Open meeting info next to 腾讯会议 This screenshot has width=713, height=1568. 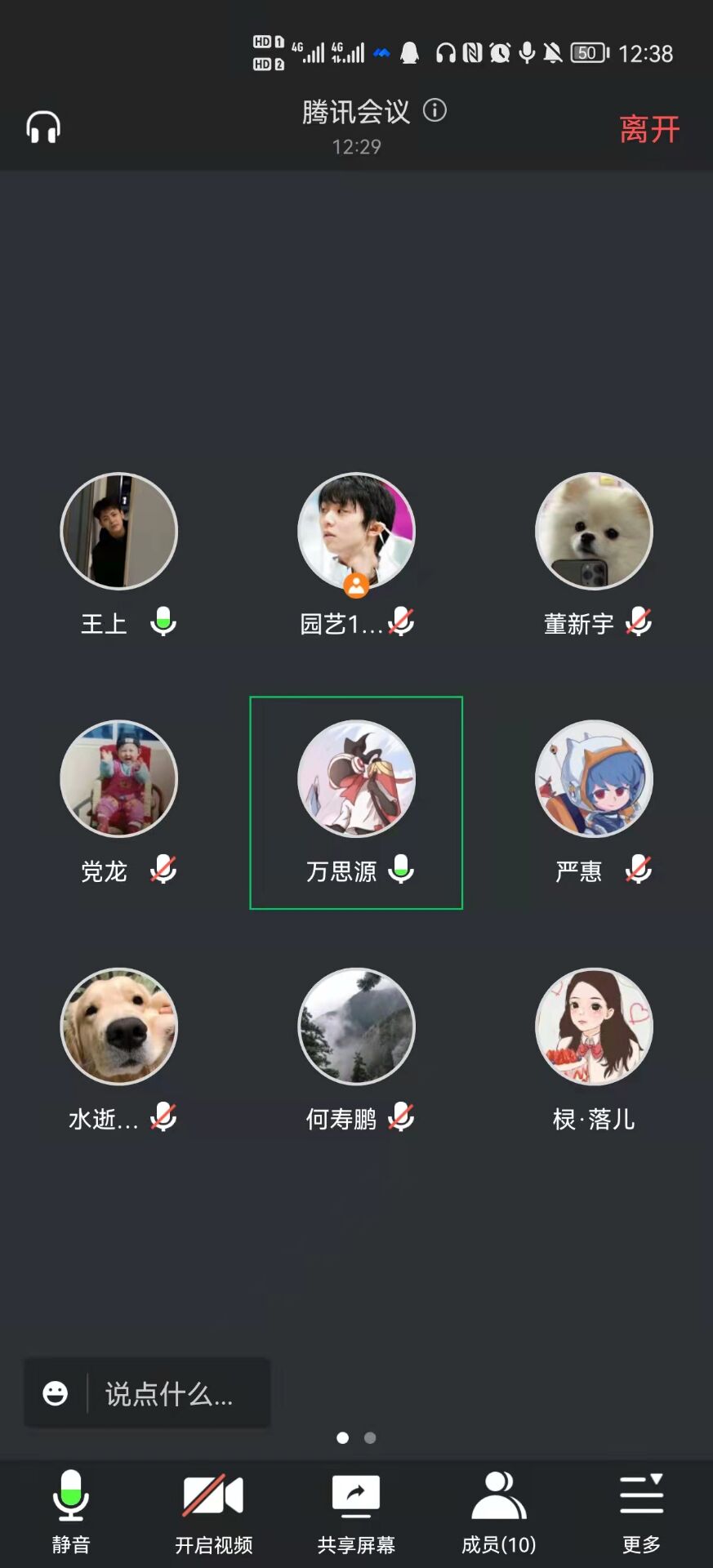(434, 110)
